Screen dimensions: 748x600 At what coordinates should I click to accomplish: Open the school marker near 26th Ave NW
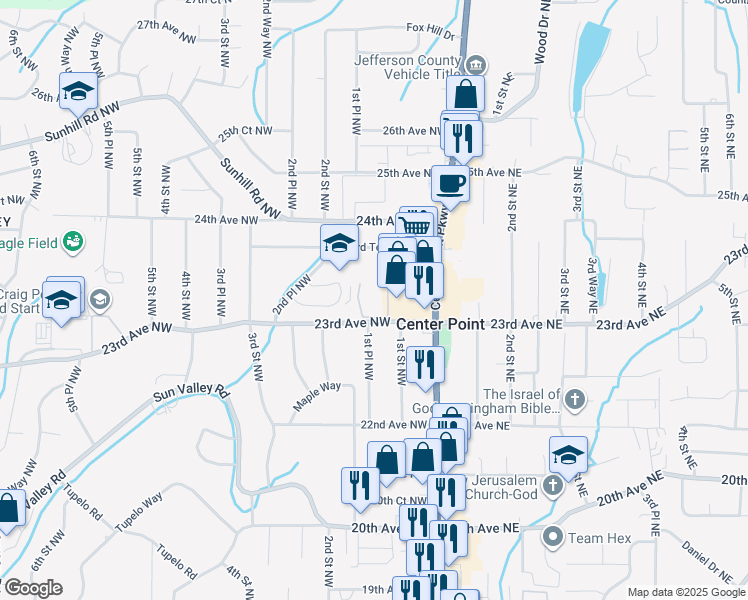coord(77,92)
